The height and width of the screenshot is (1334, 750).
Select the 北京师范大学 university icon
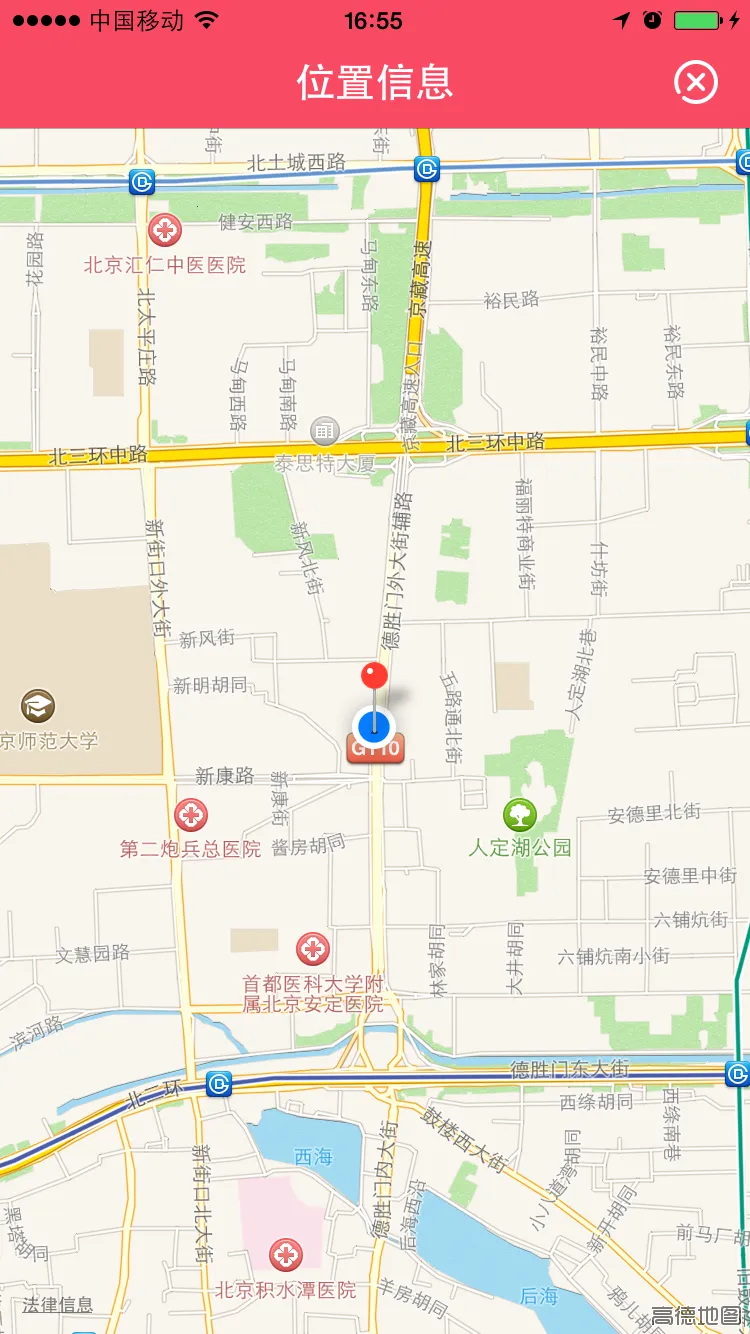(x=38, y=705)
